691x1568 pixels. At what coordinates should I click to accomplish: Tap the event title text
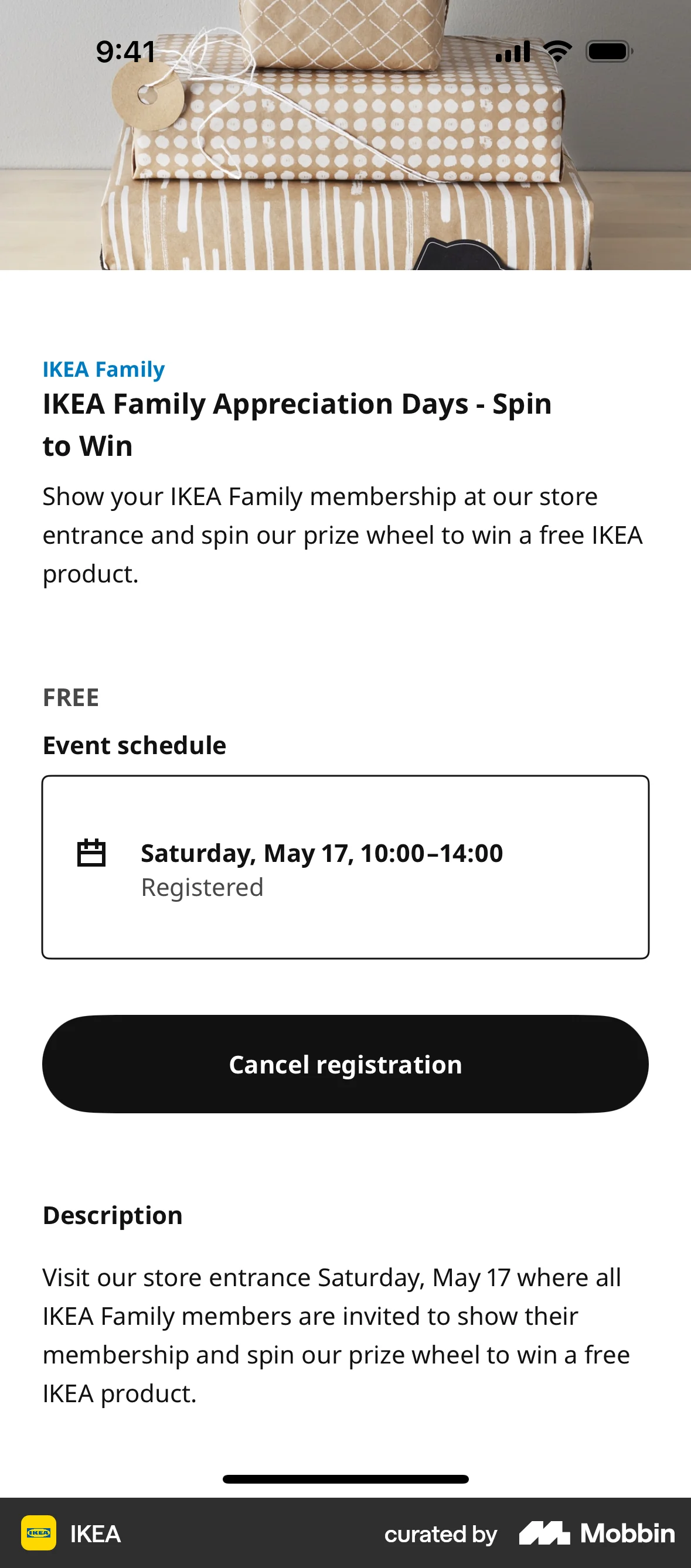coord(297,423)
